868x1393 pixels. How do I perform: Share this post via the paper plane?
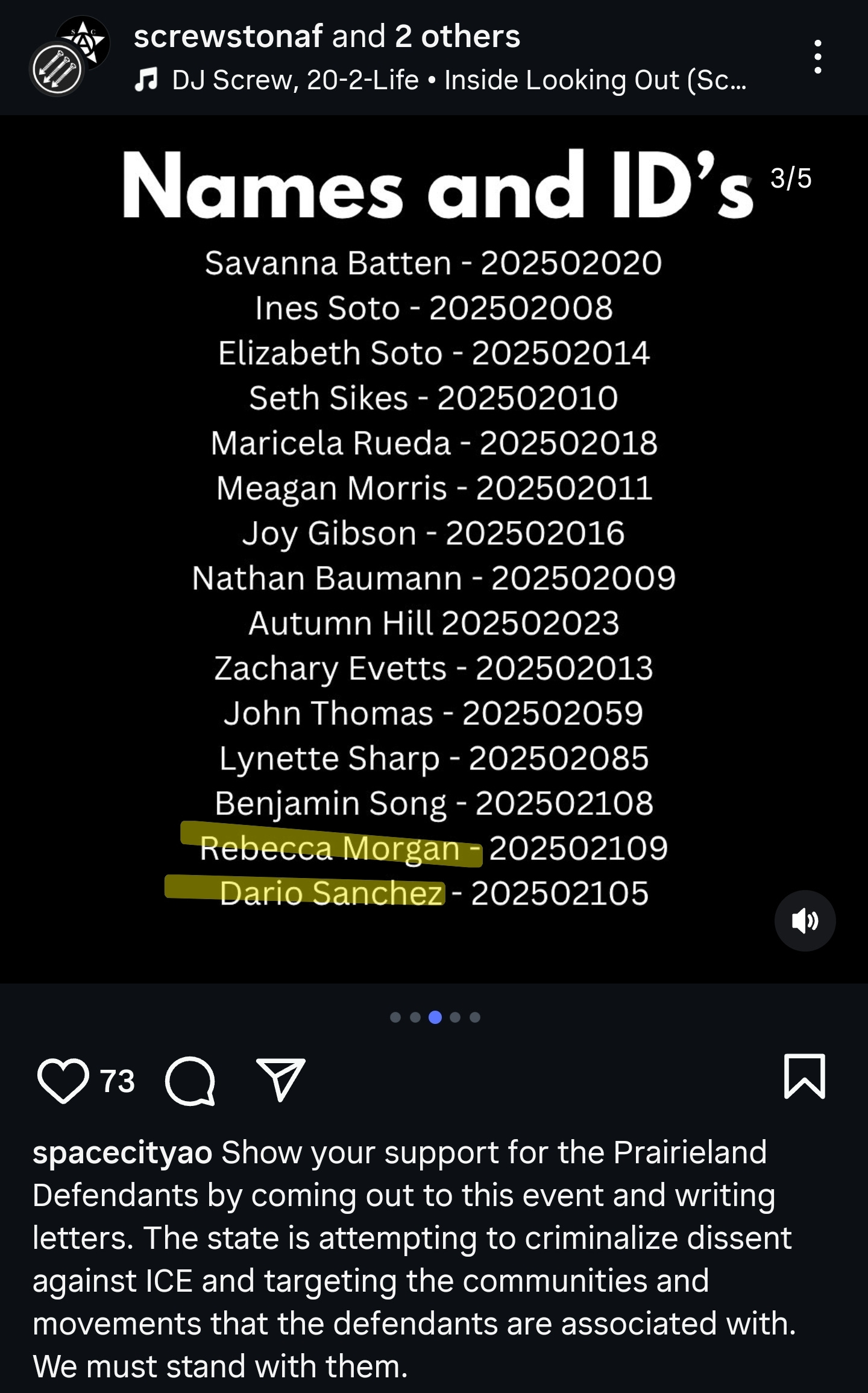click(280, 1079)
